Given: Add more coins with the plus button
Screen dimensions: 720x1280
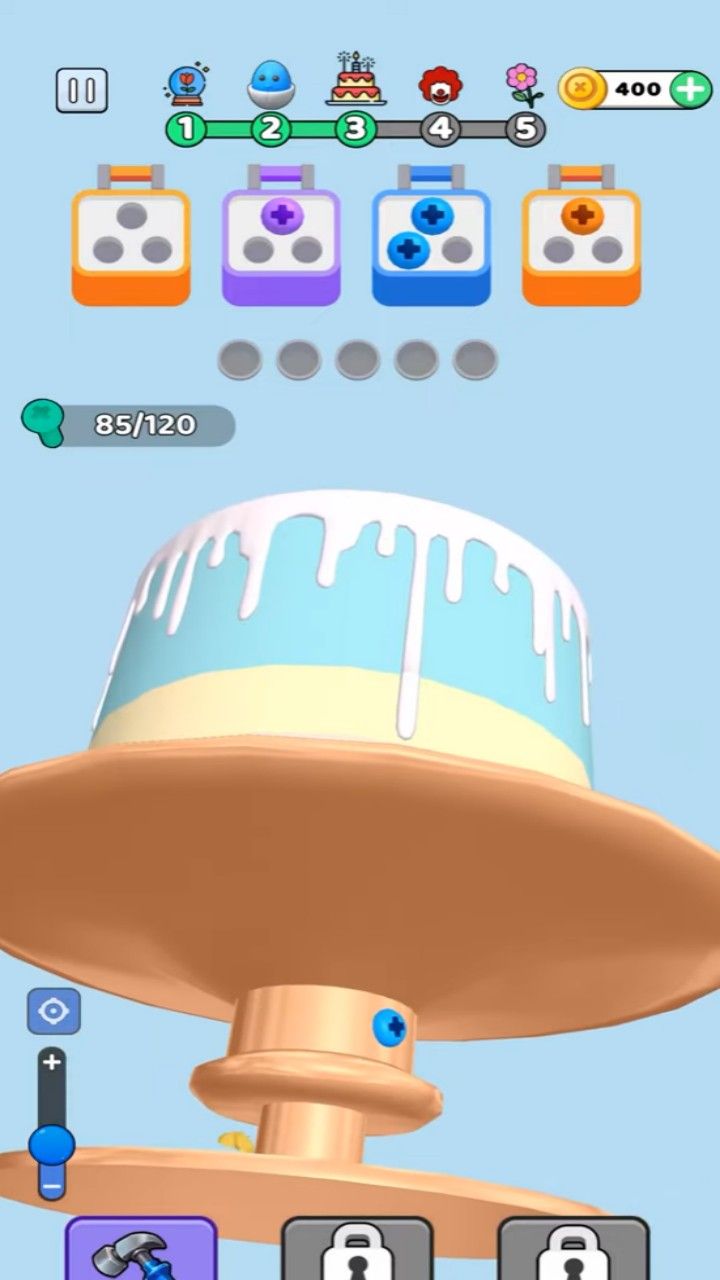Looking at the screenshot, I should (690, 90).
